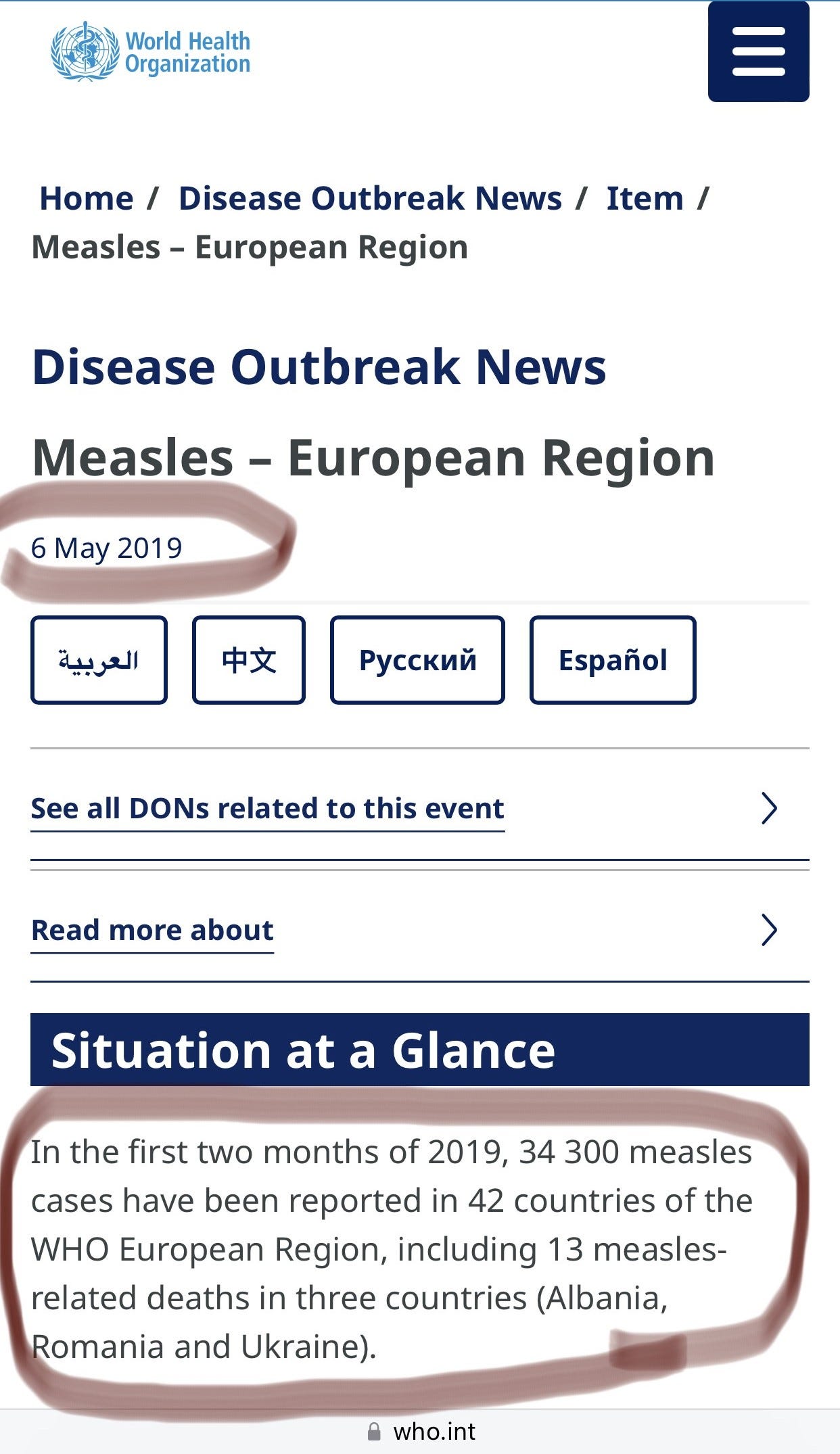Switch page language to Chinese
The image size is (840, 1454).
pyautogui.click(x=249, y=660)
